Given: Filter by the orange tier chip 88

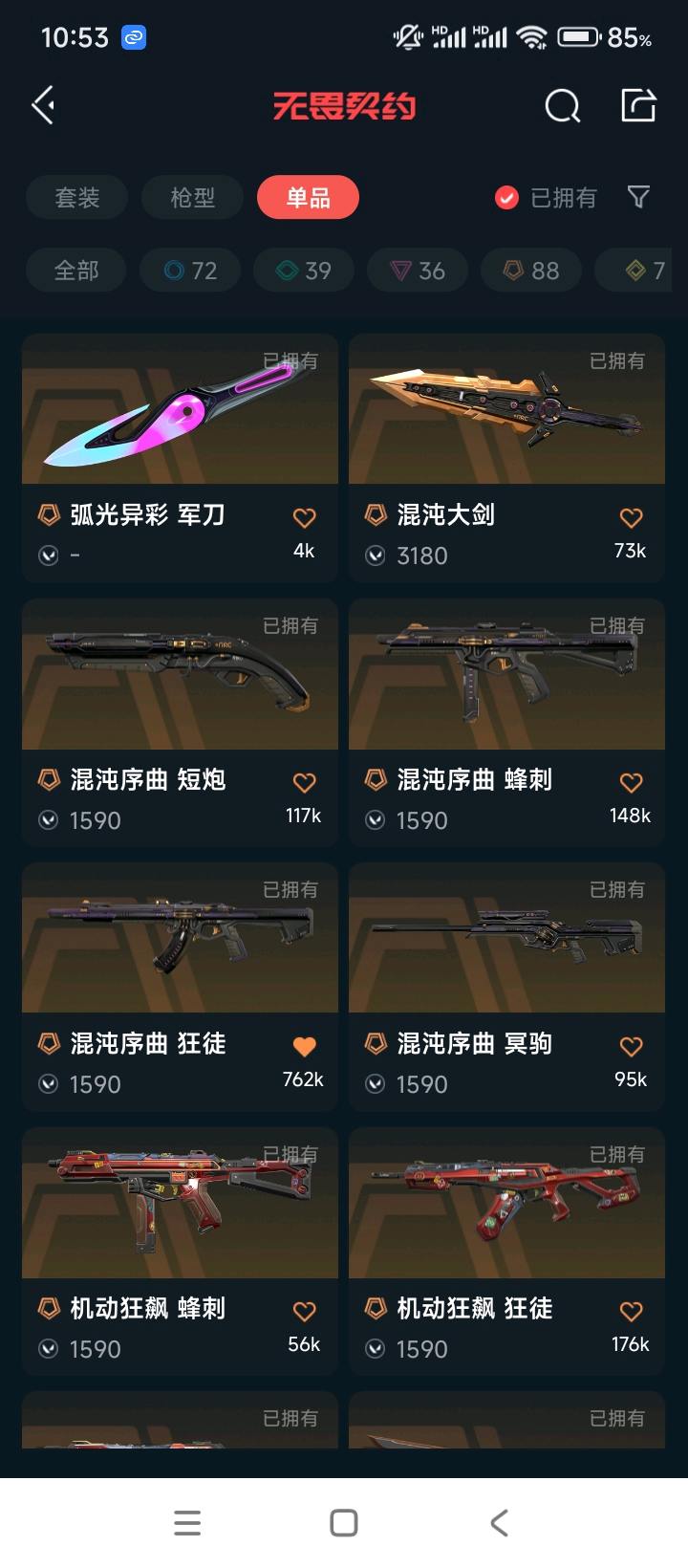Looking at the screenshot, I should [x=531, y=271].
